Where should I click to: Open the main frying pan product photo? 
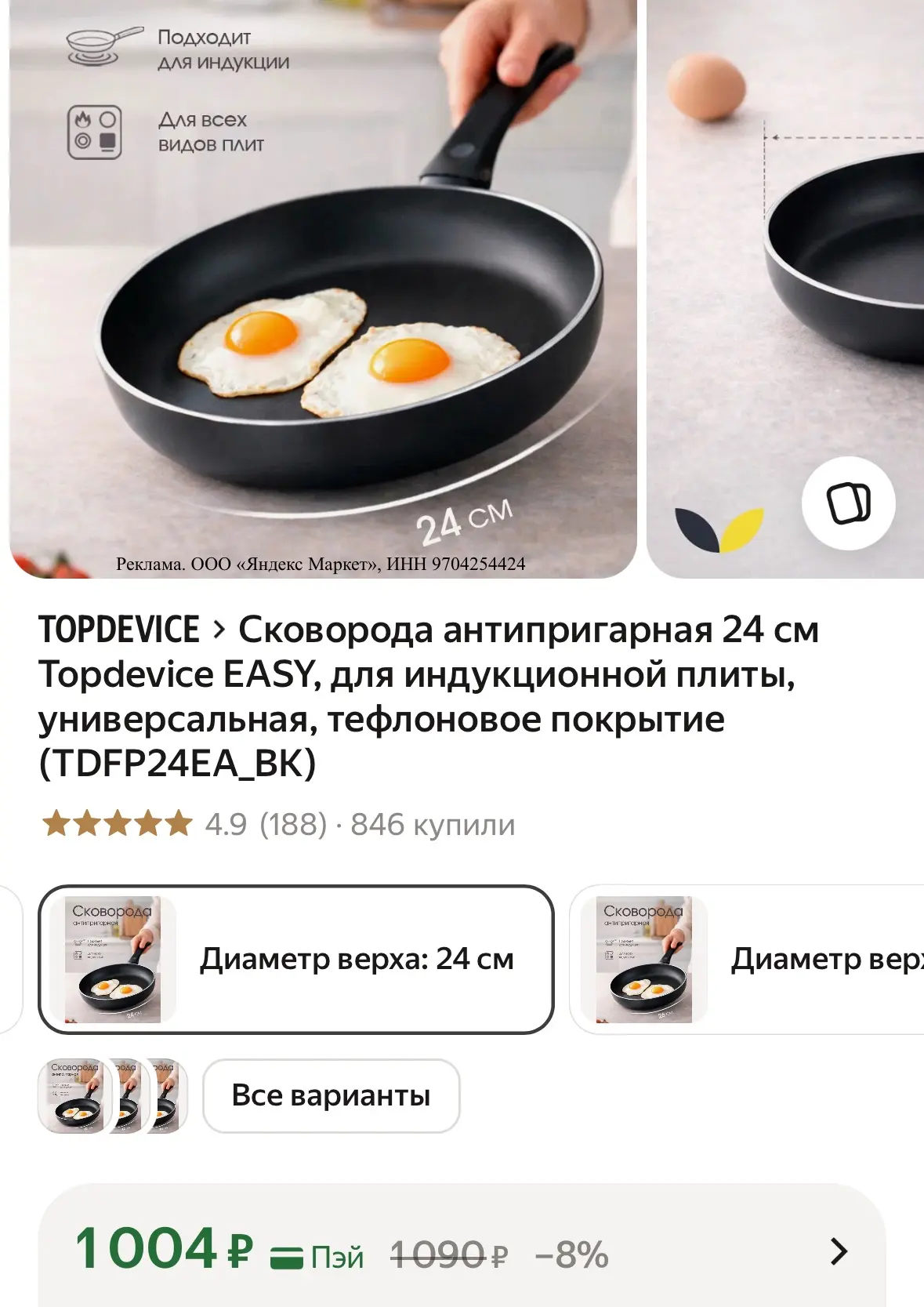point(323,289)
